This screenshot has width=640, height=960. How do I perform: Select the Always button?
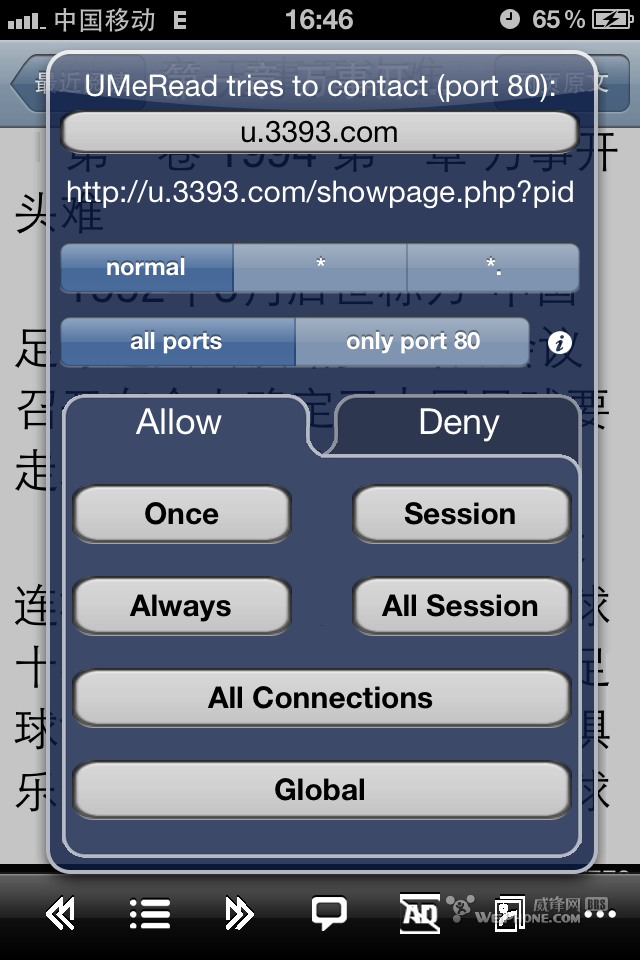coord(181,606)
